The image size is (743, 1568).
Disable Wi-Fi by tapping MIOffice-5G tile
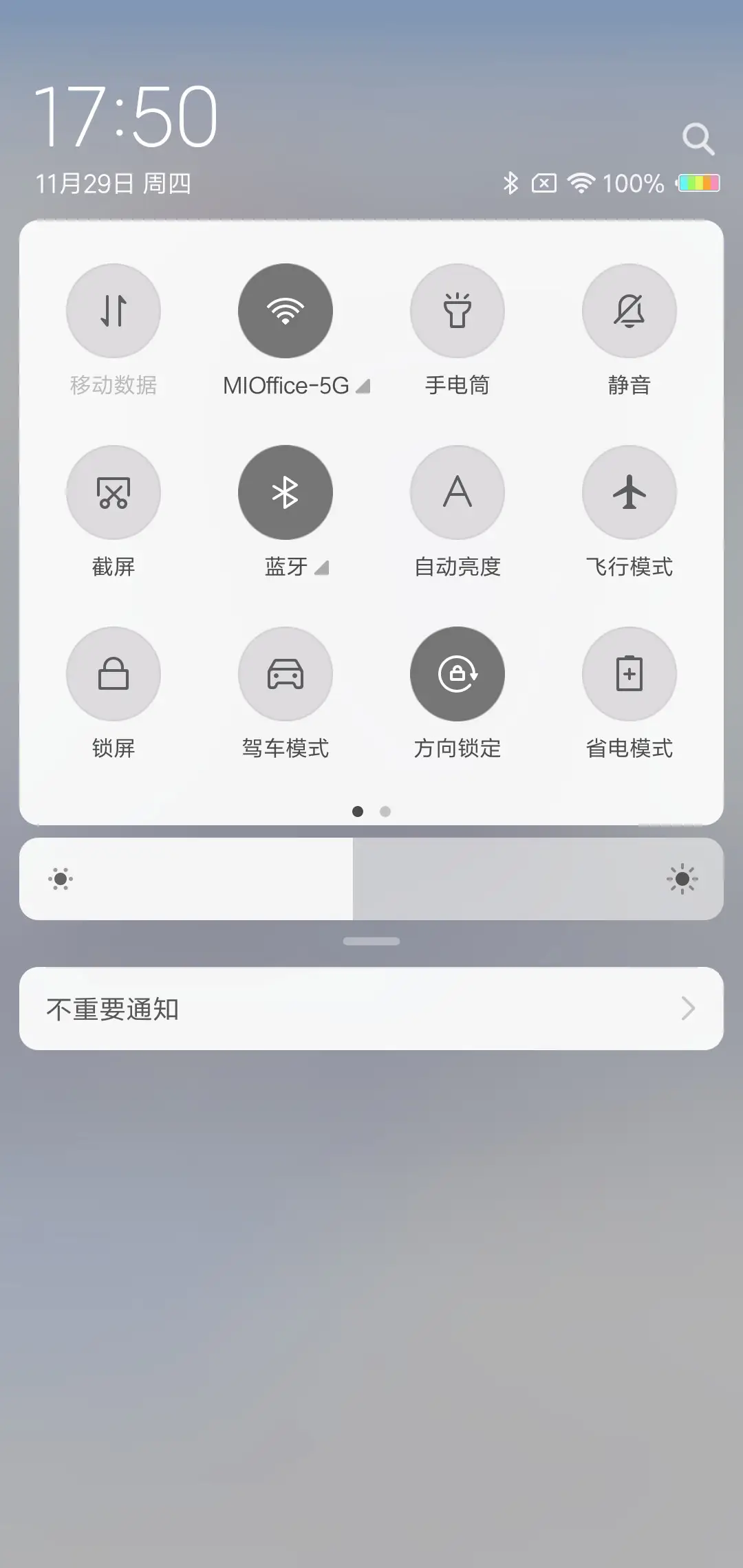286,311
